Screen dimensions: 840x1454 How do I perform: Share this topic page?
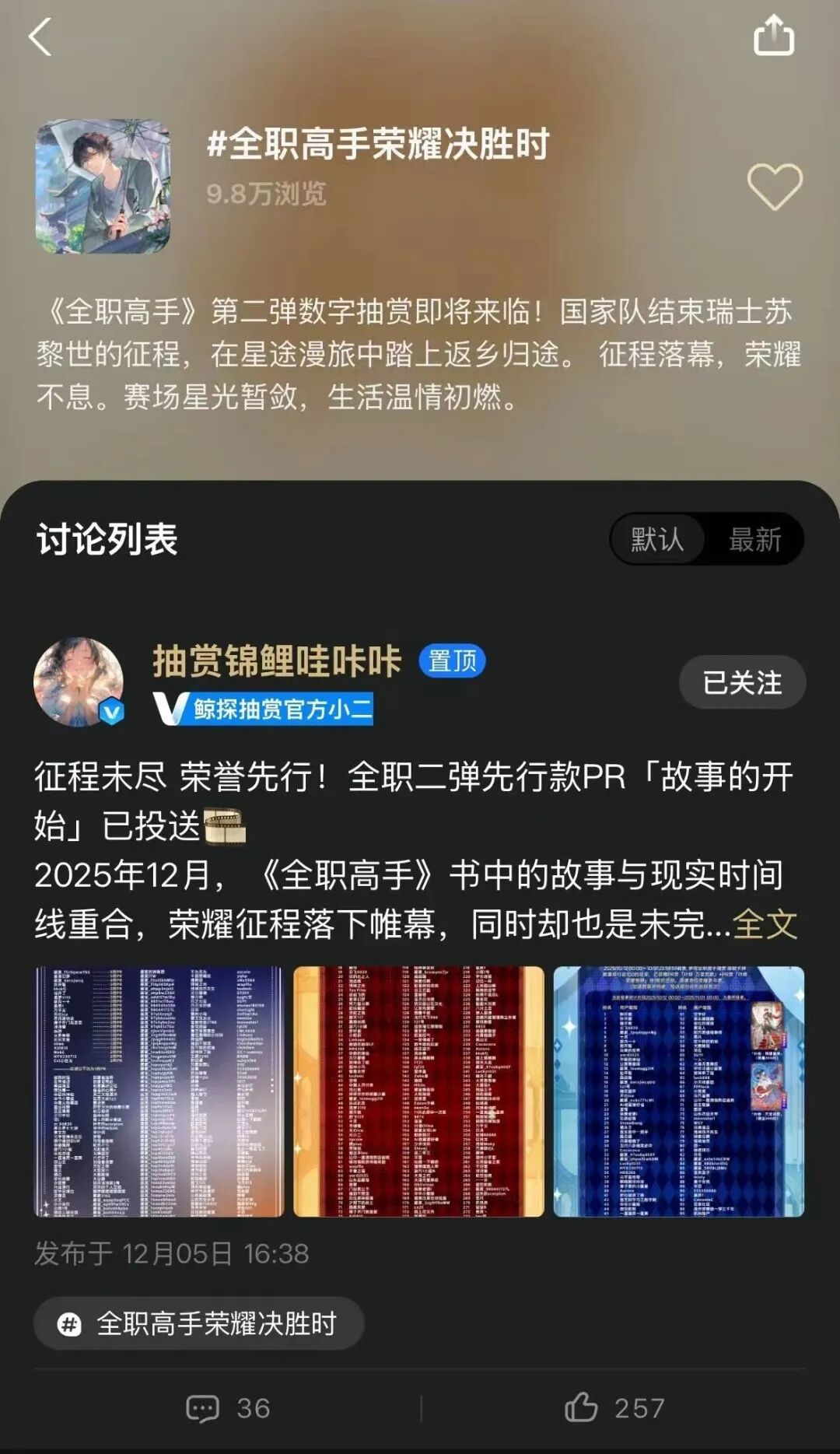(774, 37)
